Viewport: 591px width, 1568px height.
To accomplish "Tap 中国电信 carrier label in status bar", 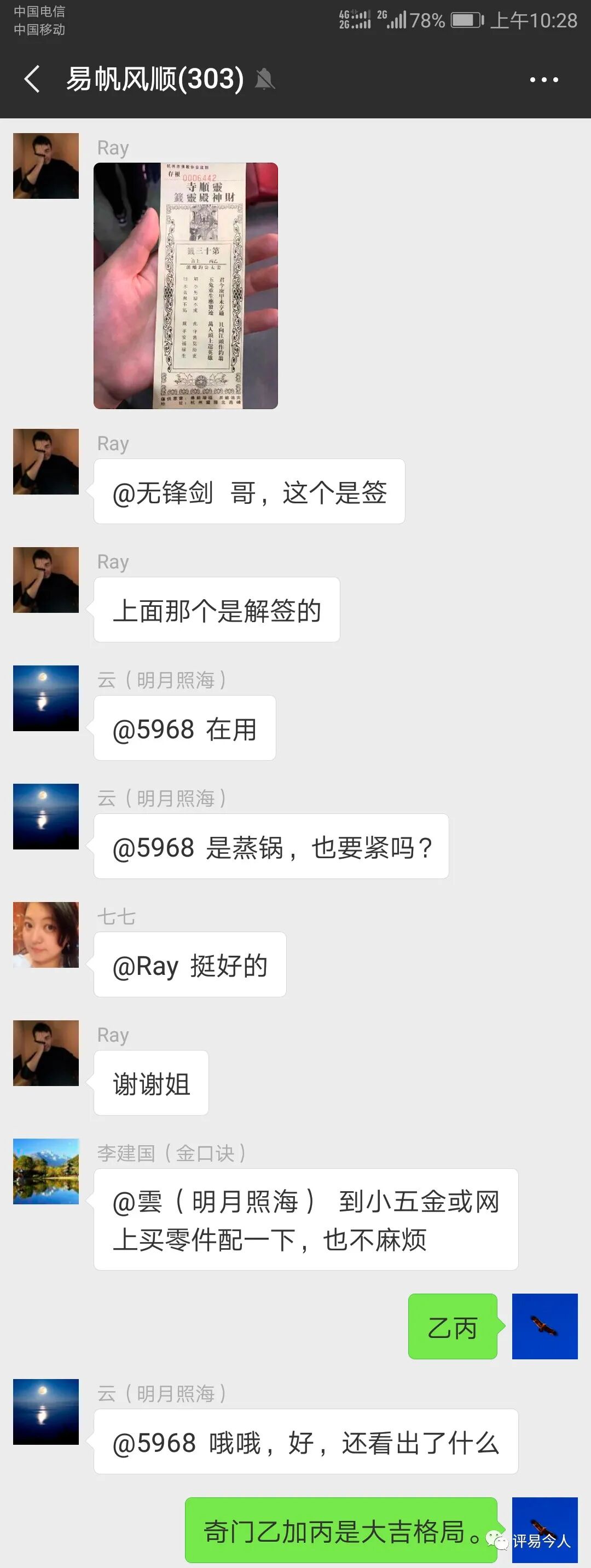I will (x=39, y=11).
